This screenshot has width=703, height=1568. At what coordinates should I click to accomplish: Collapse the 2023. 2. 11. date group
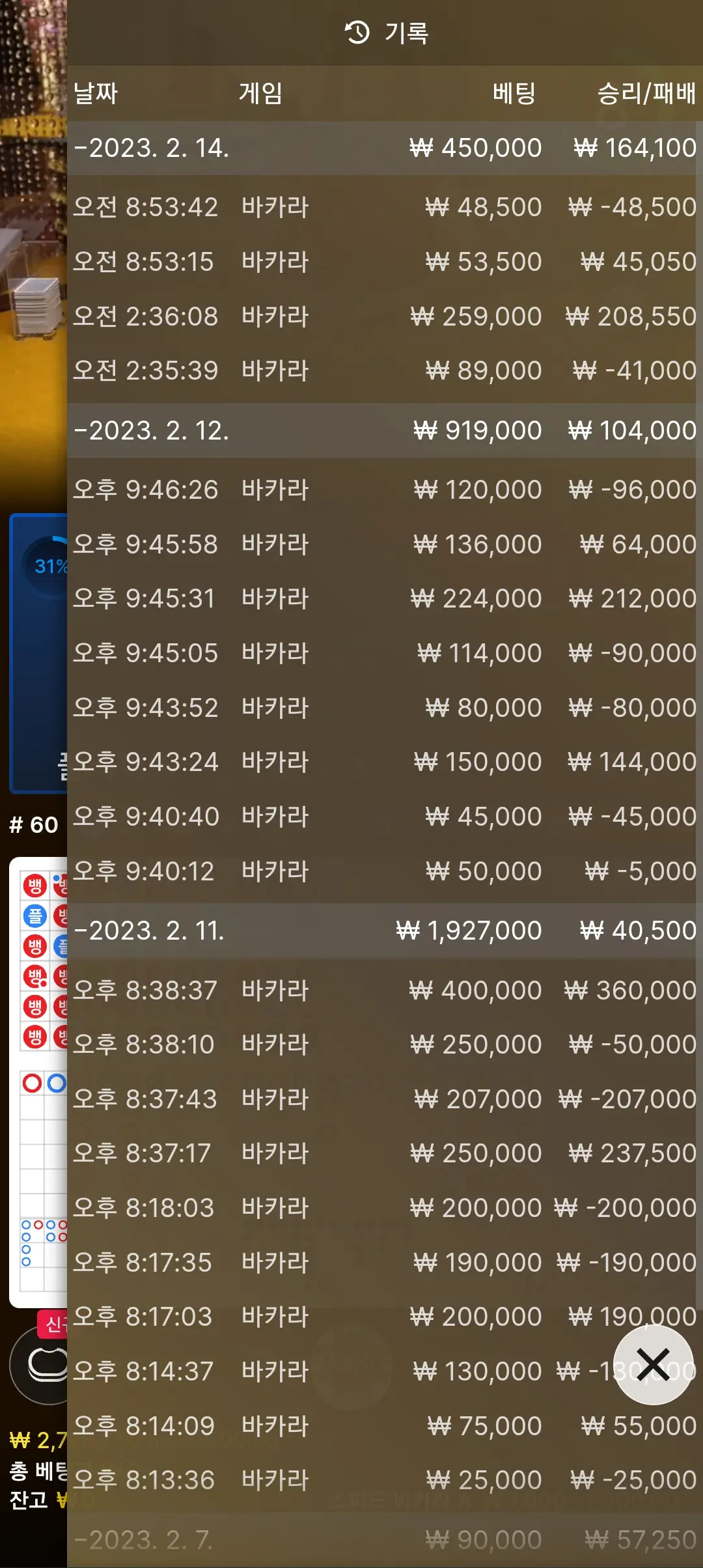pos(385,931)
